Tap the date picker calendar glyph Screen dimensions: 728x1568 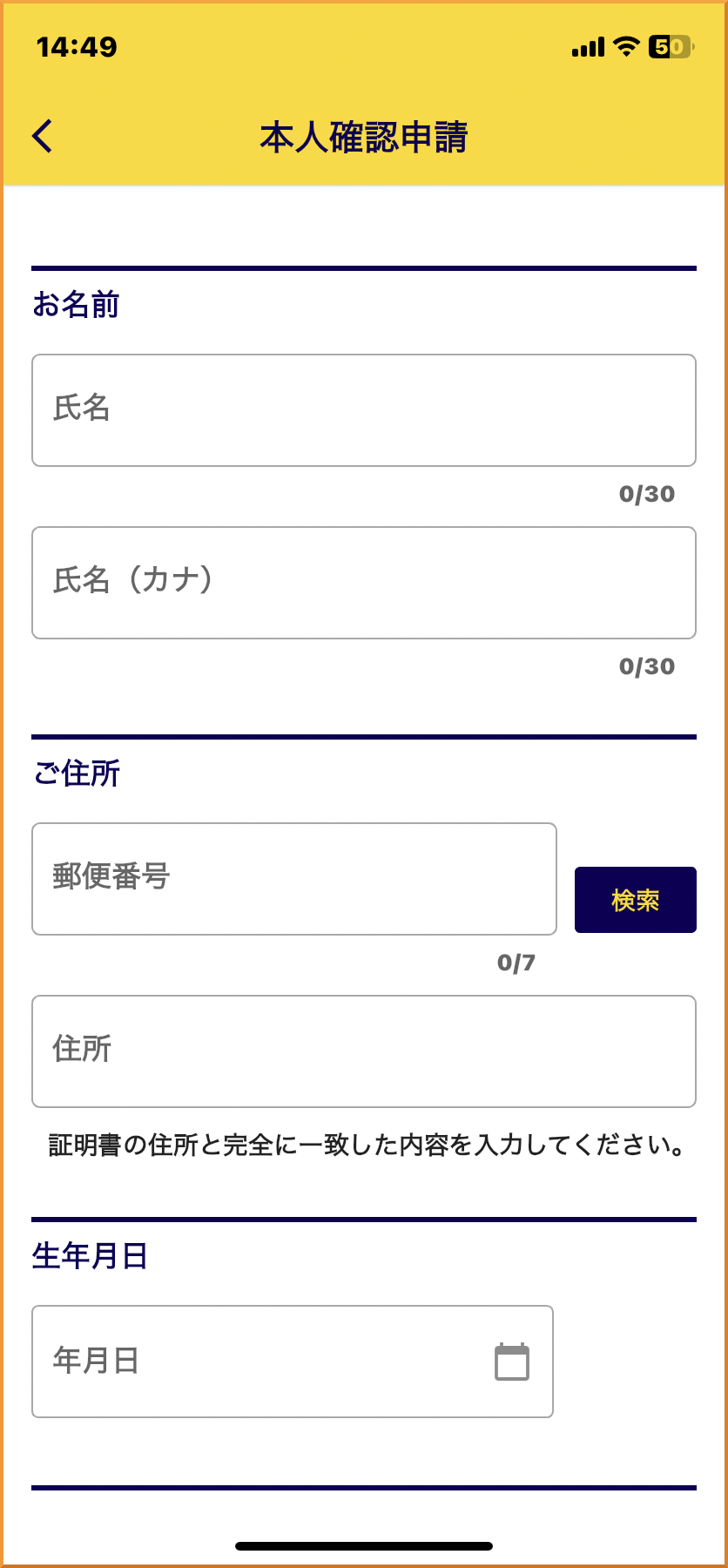tap(512, 1361)
